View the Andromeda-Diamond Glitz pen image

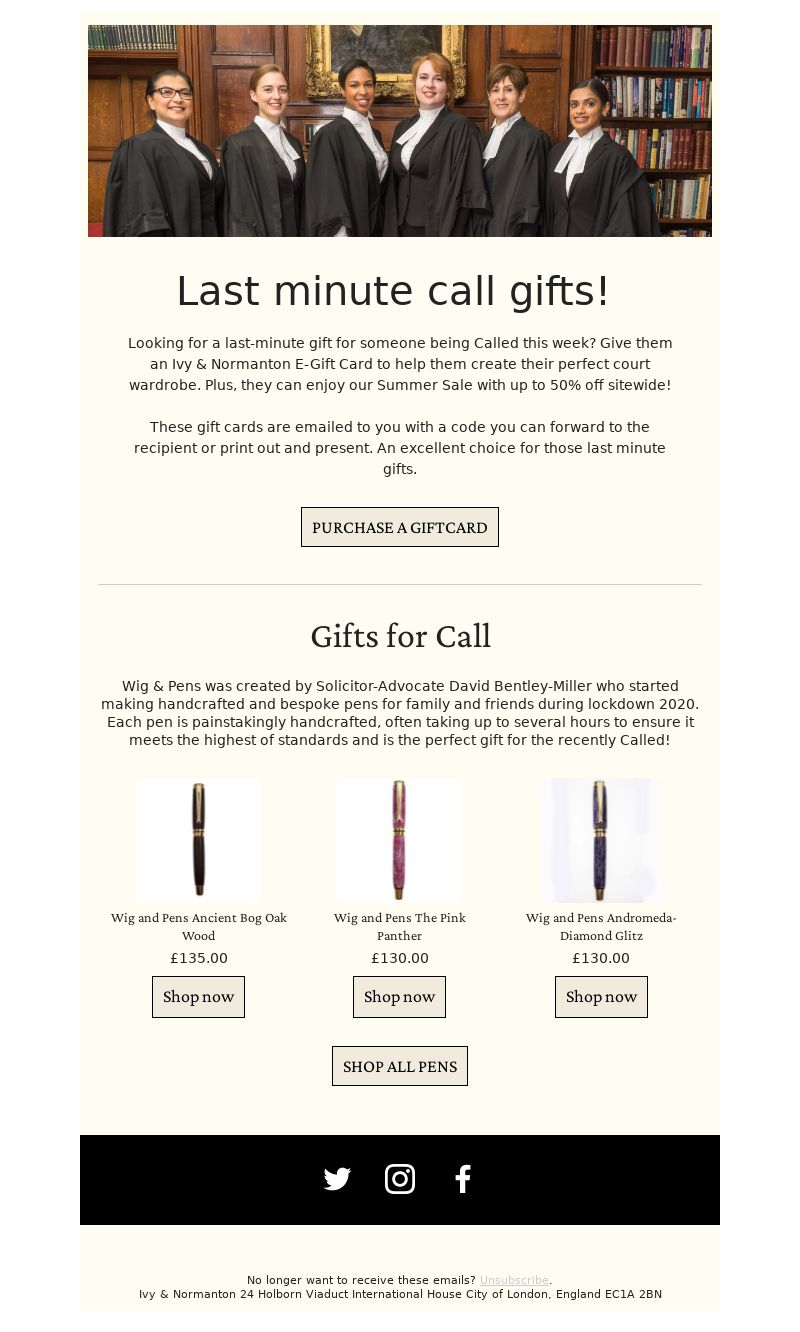[601, 840]
